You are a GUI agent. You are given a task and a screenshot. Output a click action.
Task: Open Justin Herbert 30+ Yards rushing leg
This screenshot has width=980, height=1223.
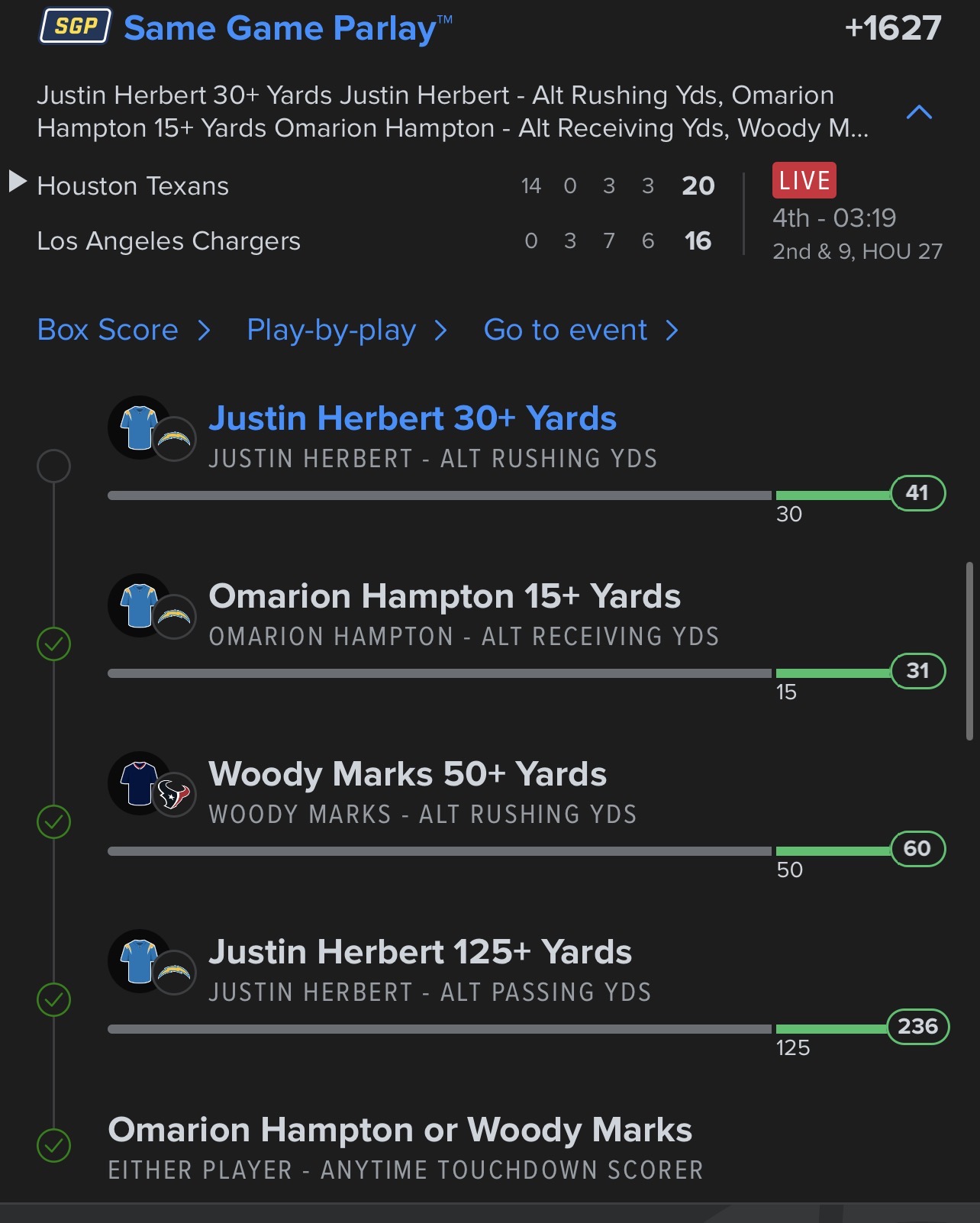412,418
